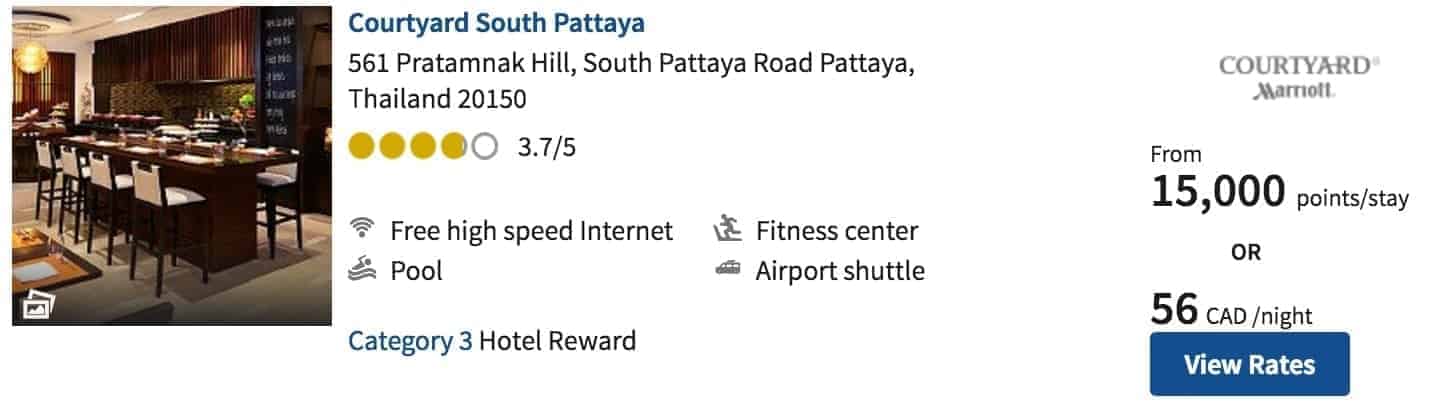Image resolution: width=1438 pixels, height=414 pixels.
Task: Open the hotel photo gallery
Action: click(37, 304)
